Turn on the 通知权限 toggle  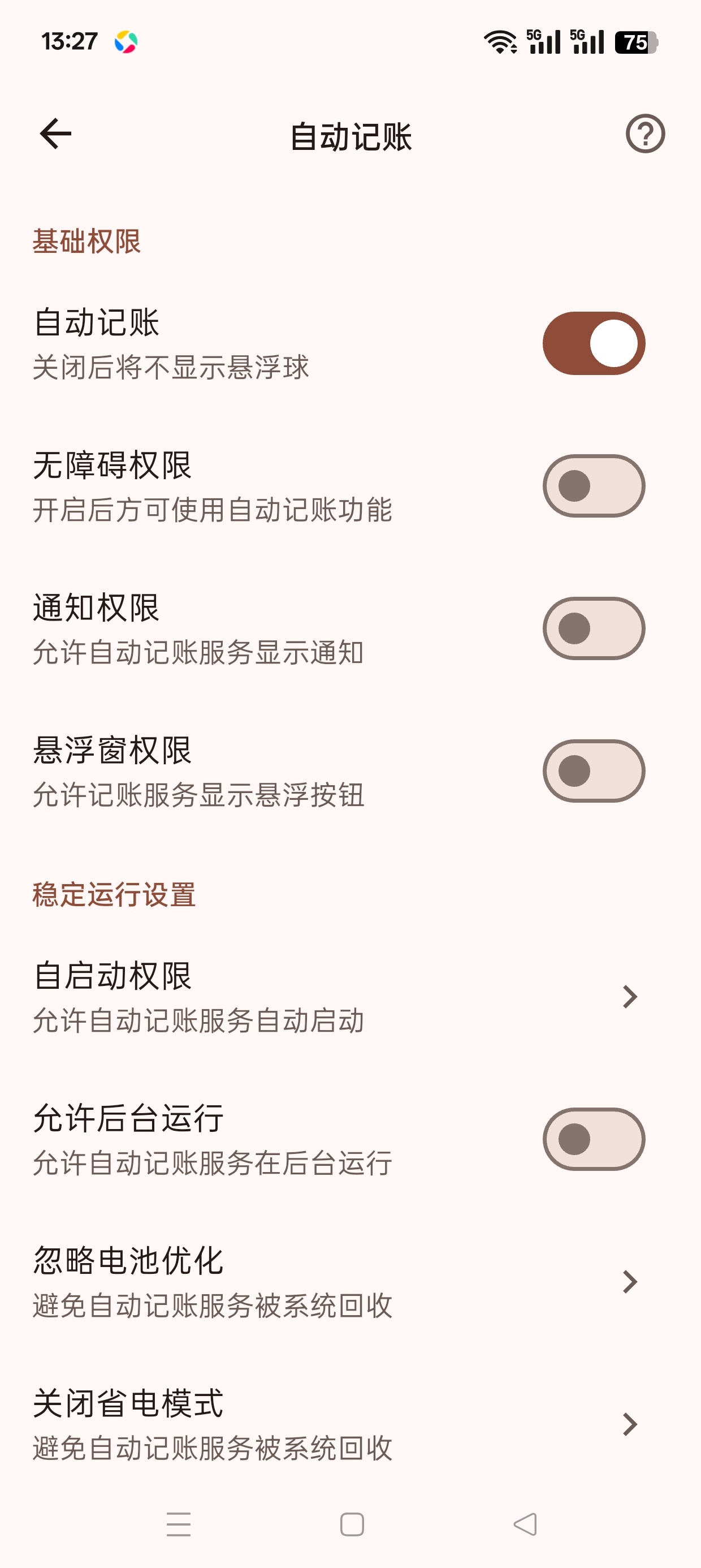pyautogui.click(x=594, y=628)
